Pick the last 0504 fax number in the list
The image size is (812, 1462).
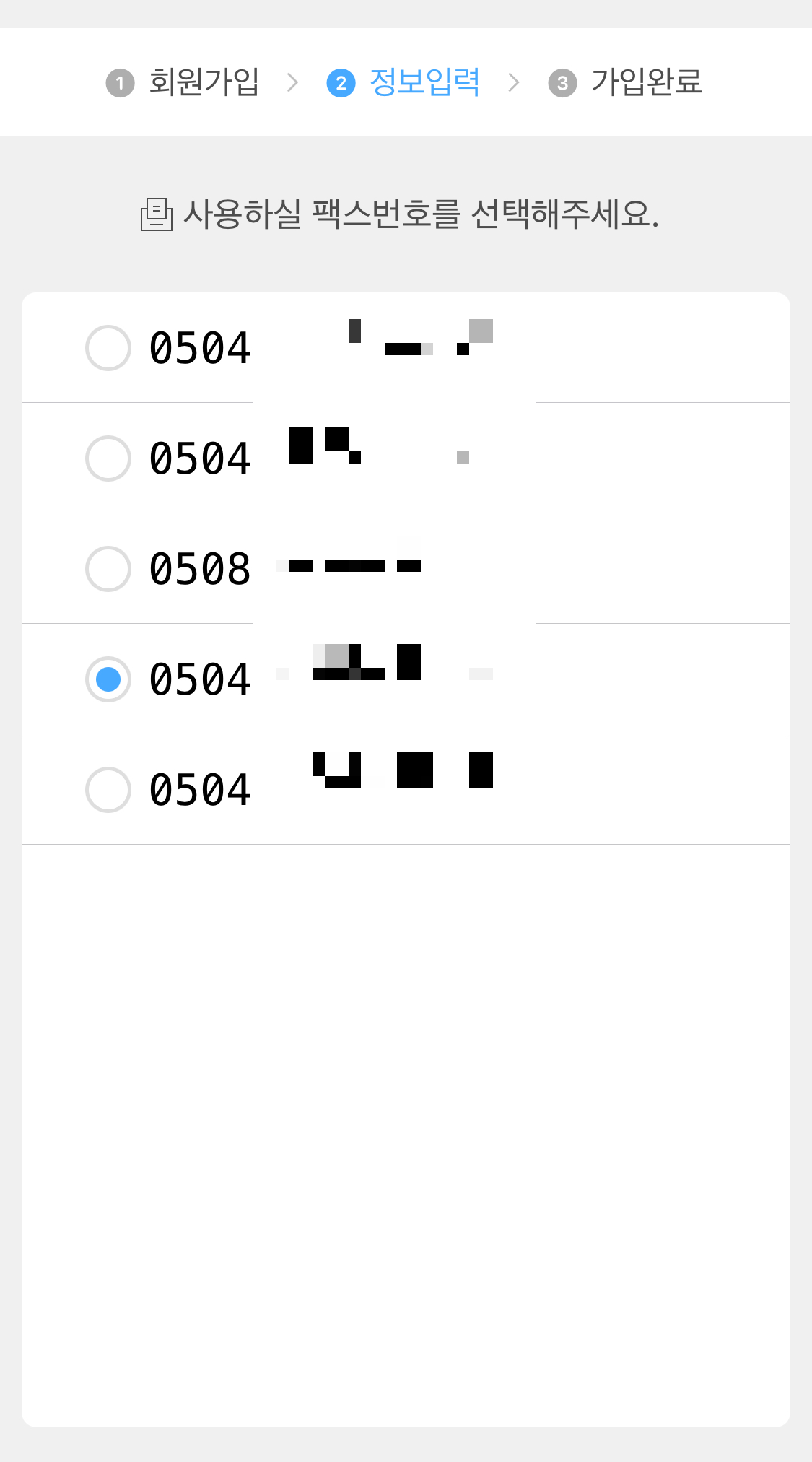108,790
